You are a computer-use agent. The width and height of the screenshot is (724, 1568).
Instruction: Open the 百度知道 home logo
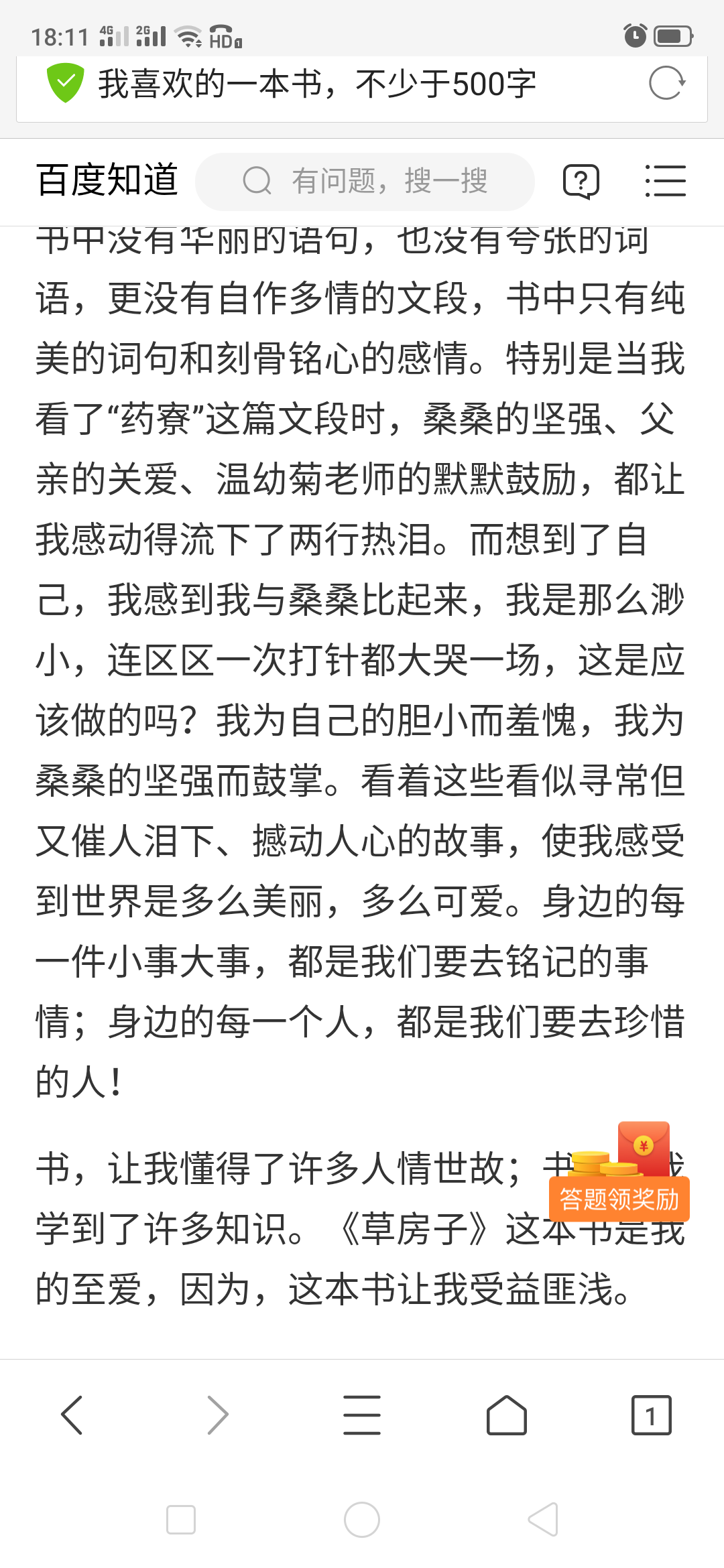point(107,180)
